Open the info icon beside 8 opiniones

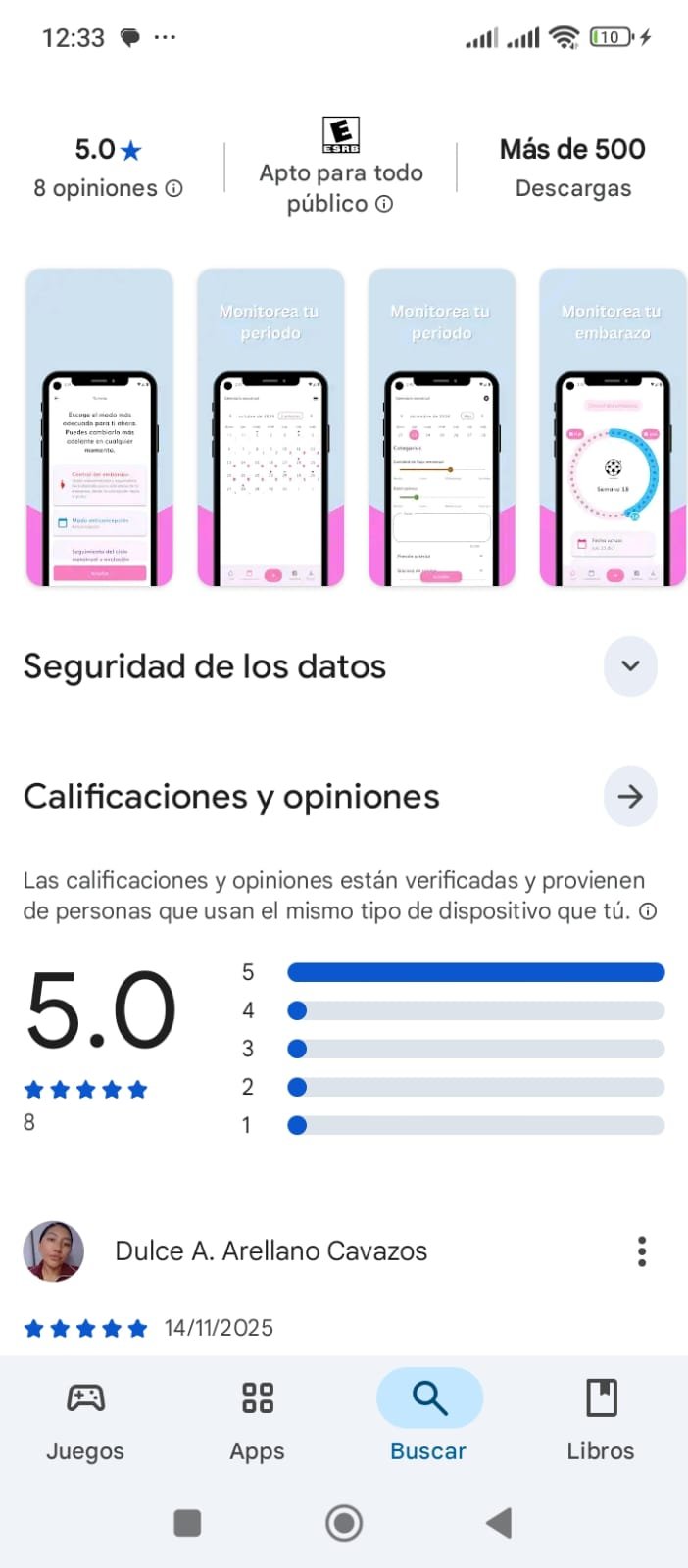pyautogui.click(x=174, y=189)
